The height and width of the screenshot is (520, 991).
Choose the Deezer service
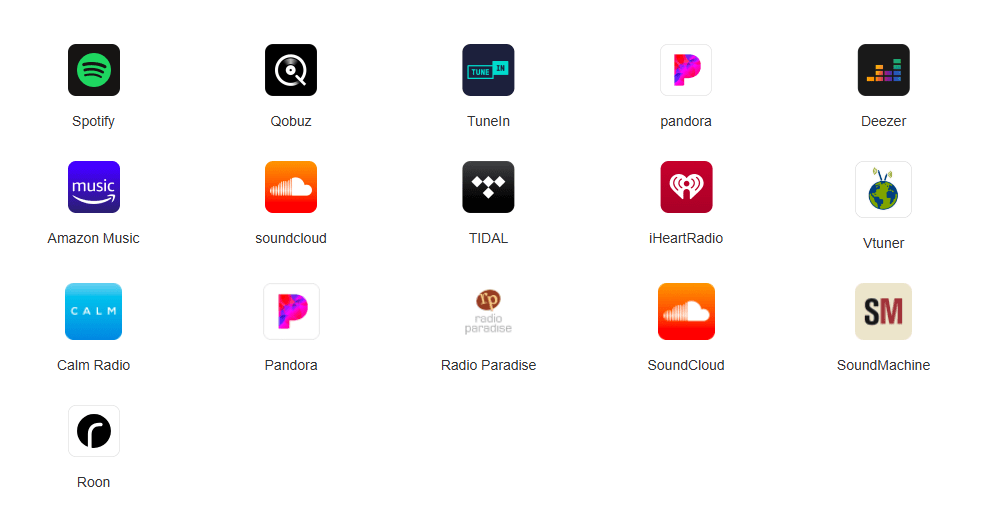click(x=883, y=70)
